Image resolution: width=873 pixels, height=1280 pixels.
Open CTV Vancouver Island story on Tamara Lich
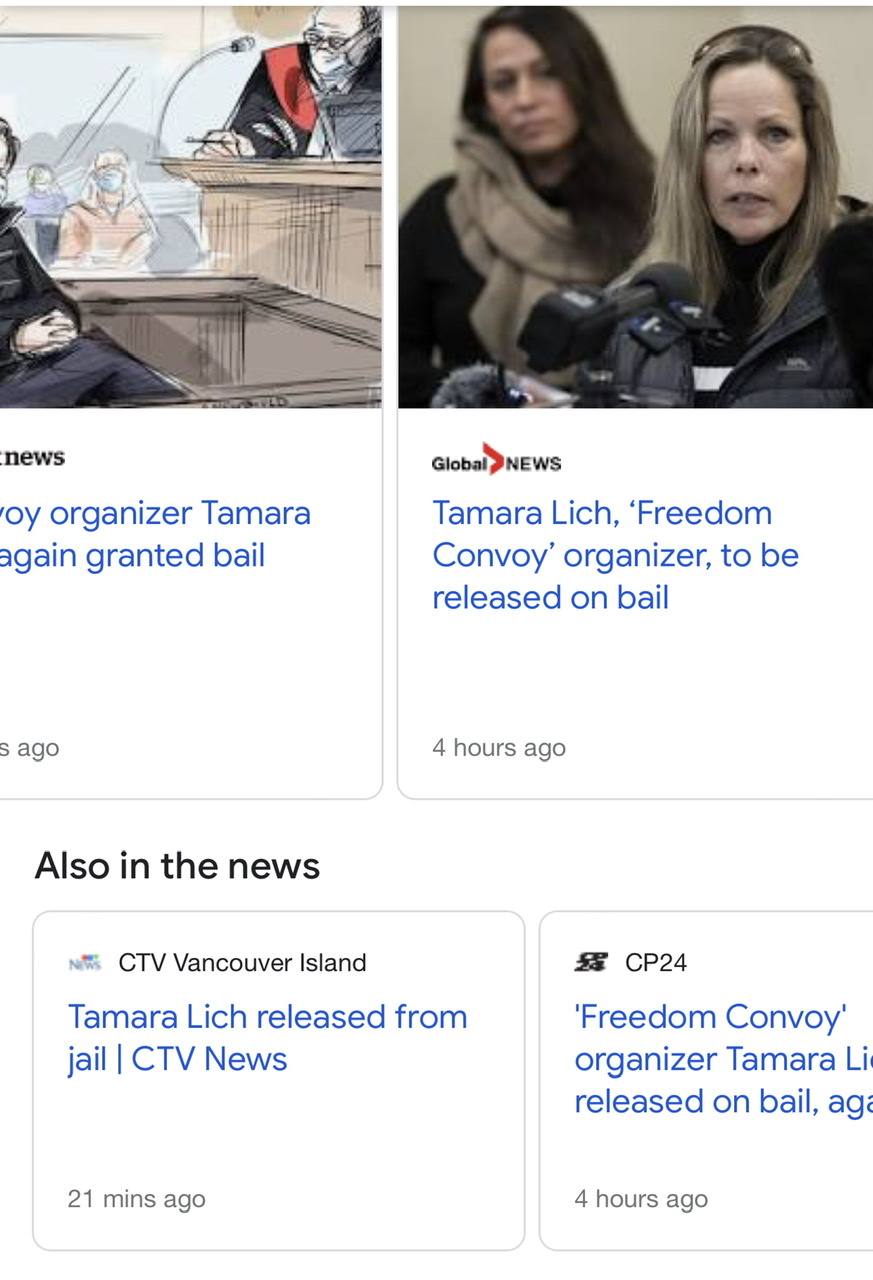click(267, 1038)
